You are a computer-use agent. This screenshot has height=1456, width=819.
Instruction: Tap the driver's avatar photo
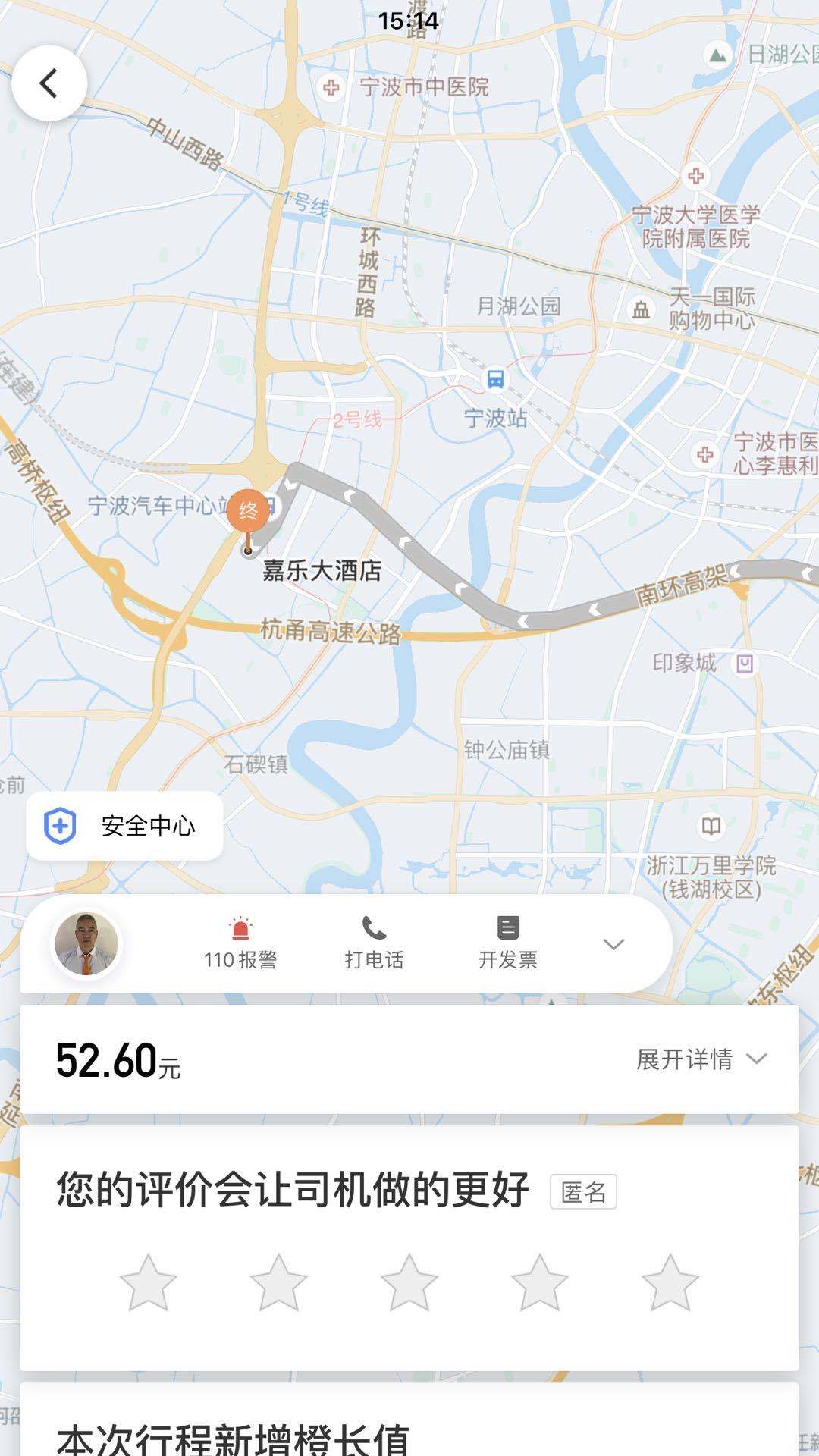coord(86,944)
